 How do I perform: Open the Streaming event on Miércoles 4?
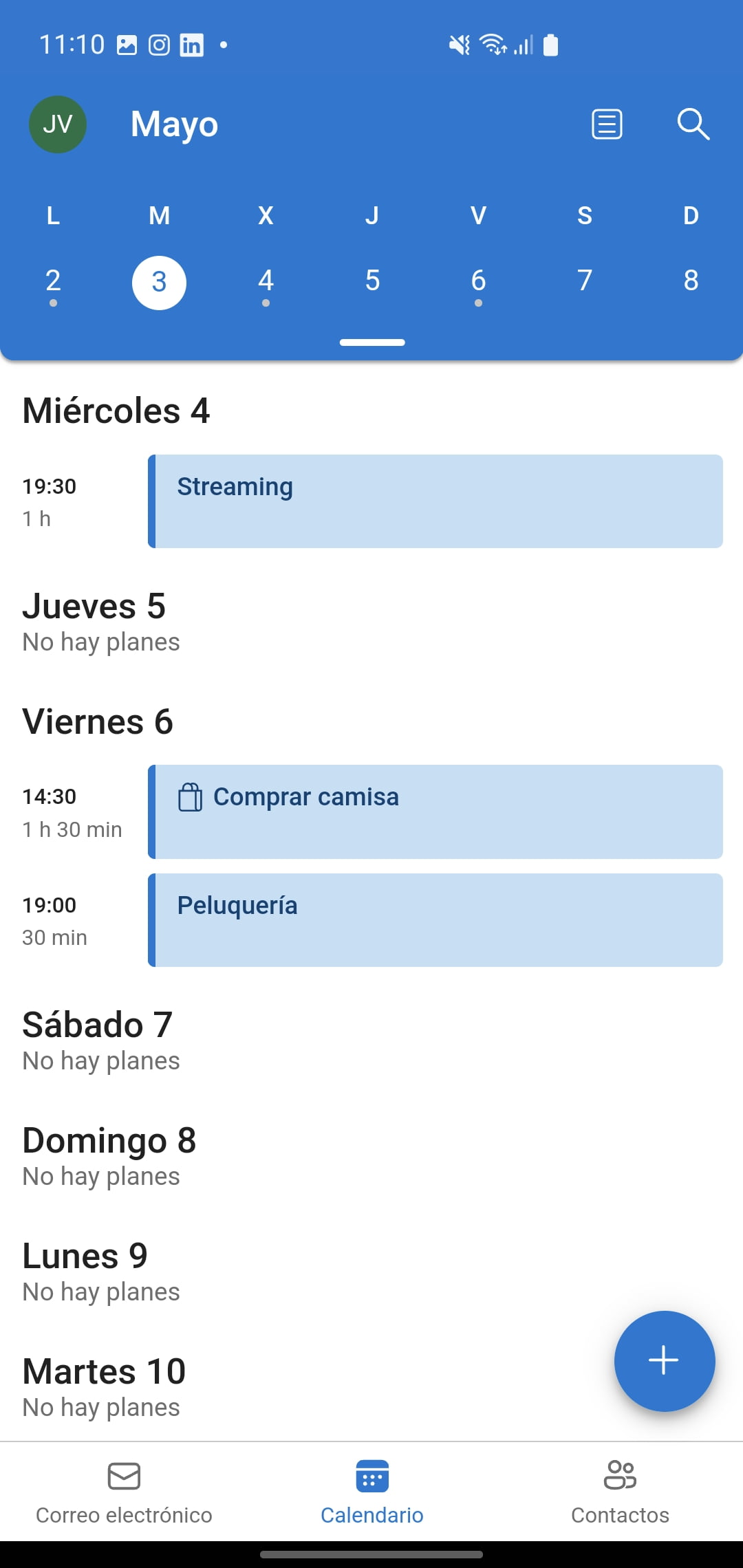pos(434,500)
